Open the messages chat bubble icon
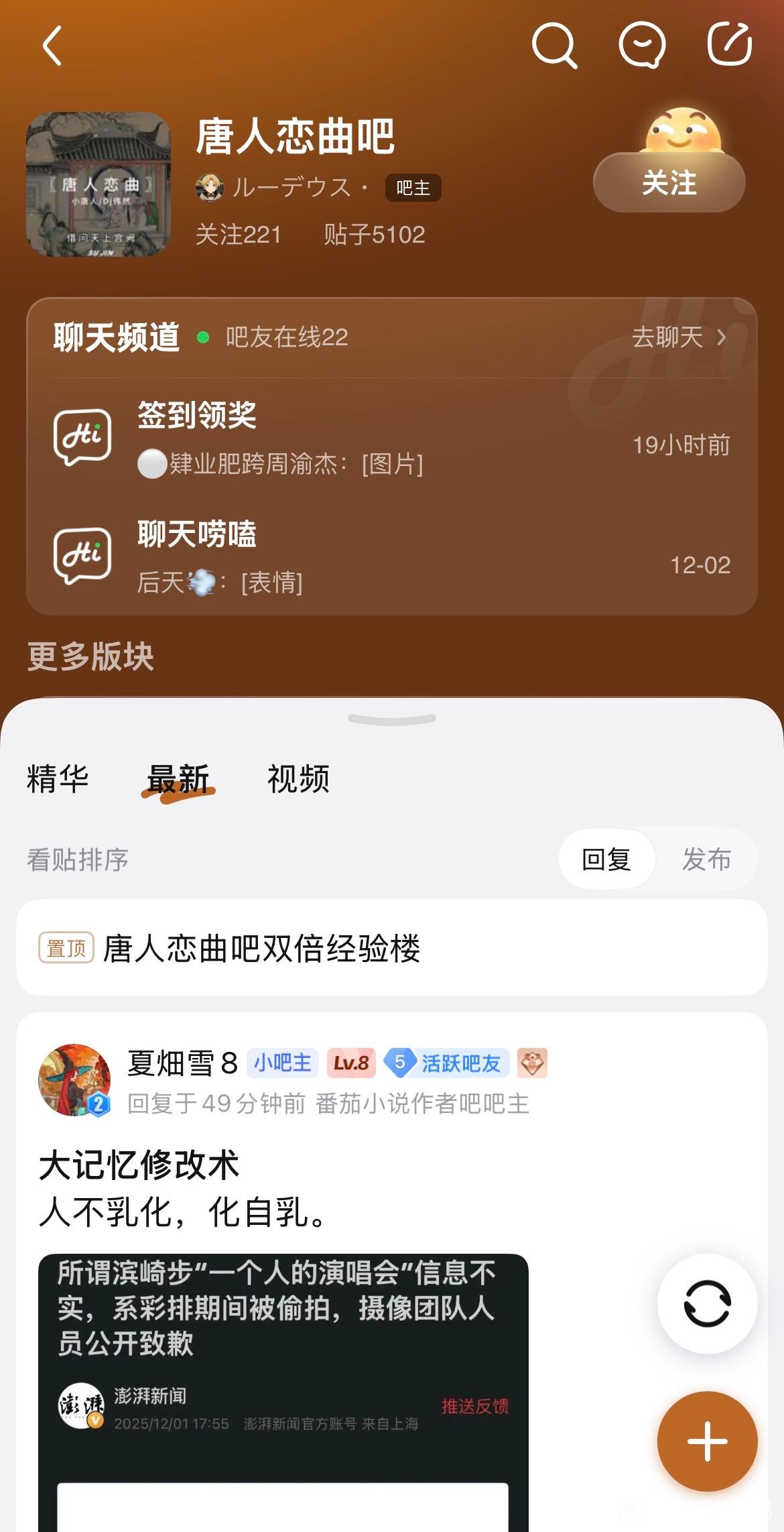784x1532 pixels. 641,46
